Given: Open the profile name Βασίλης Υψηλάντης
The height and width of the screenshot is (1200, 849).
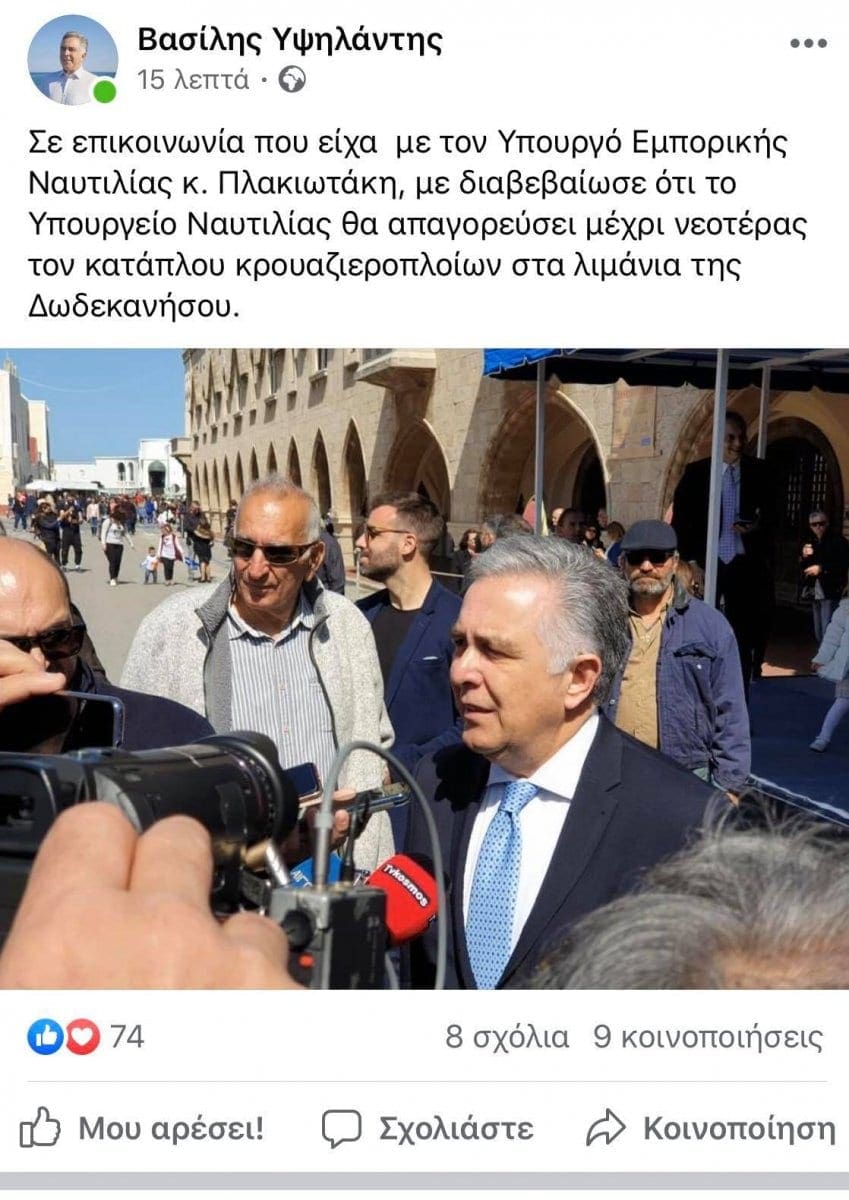Looking at the screenshot, I should pos(289,40).
